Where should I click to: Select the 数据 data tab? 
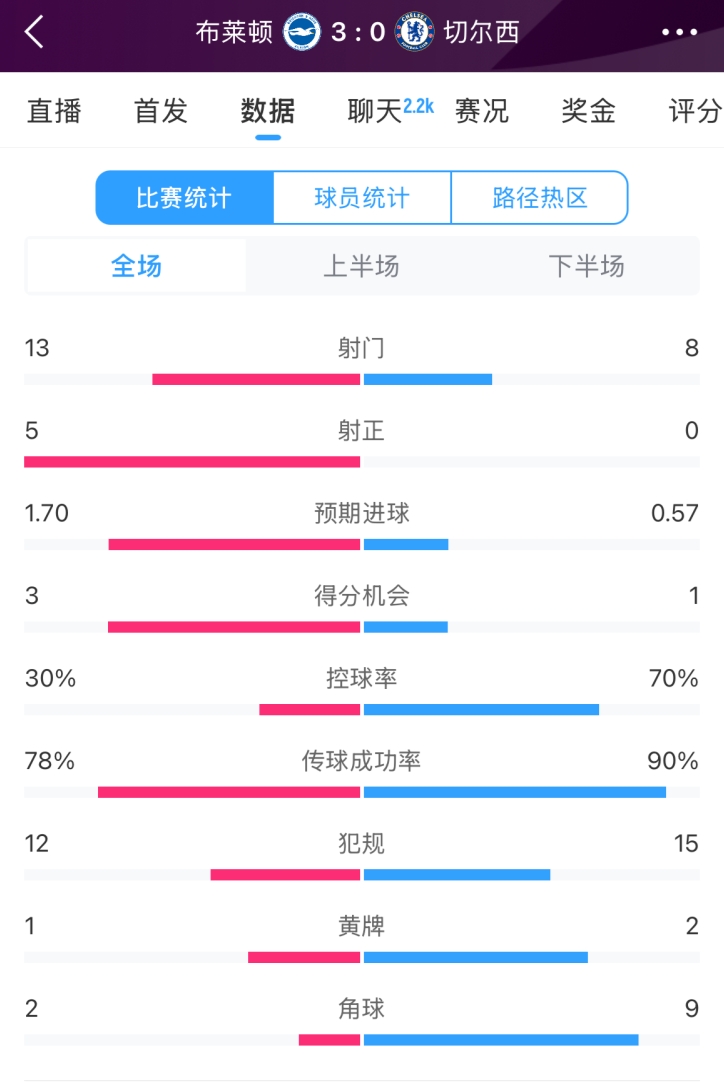click(x=268, y=112)
